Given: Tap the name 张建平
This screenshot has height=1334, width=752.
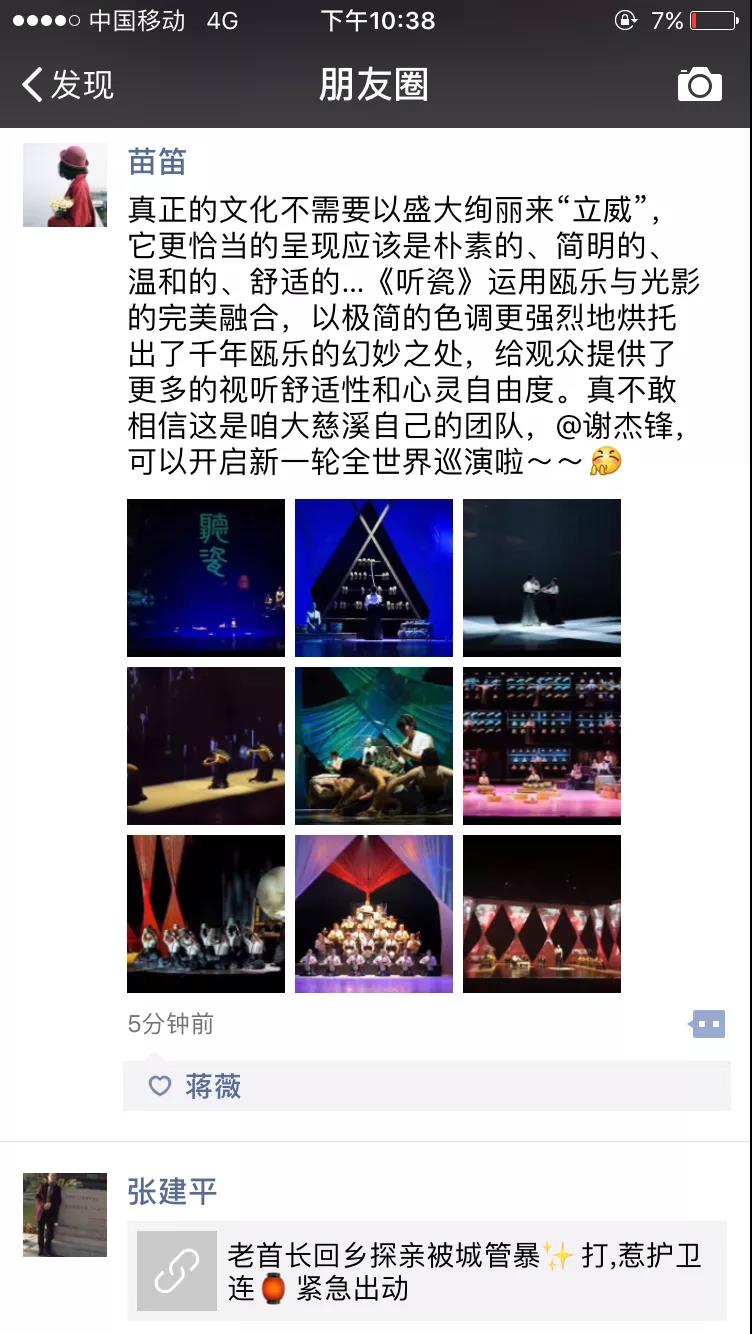Looking at the screenshot, I should coord(172,1191).
